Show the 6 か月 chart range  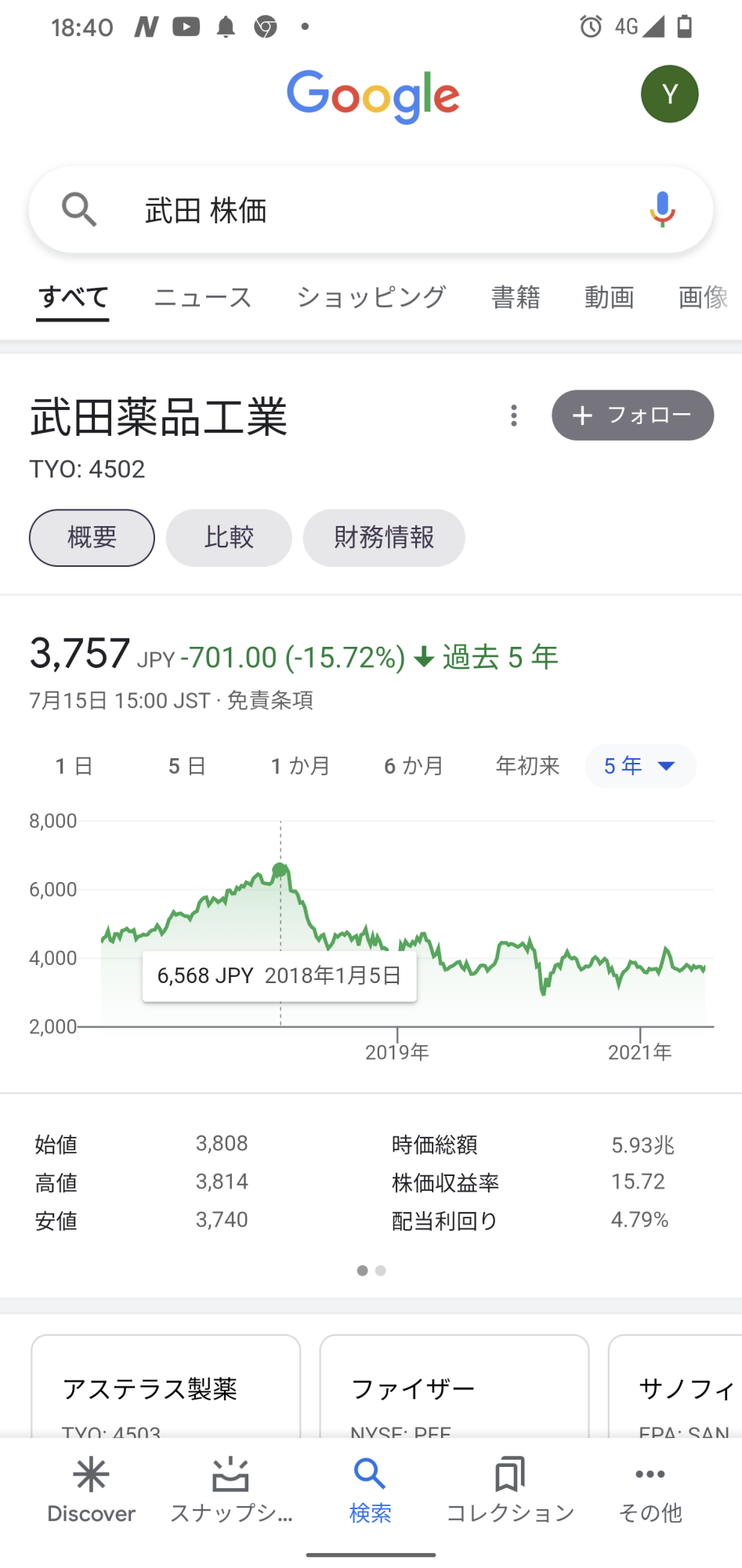pos(414,766)
